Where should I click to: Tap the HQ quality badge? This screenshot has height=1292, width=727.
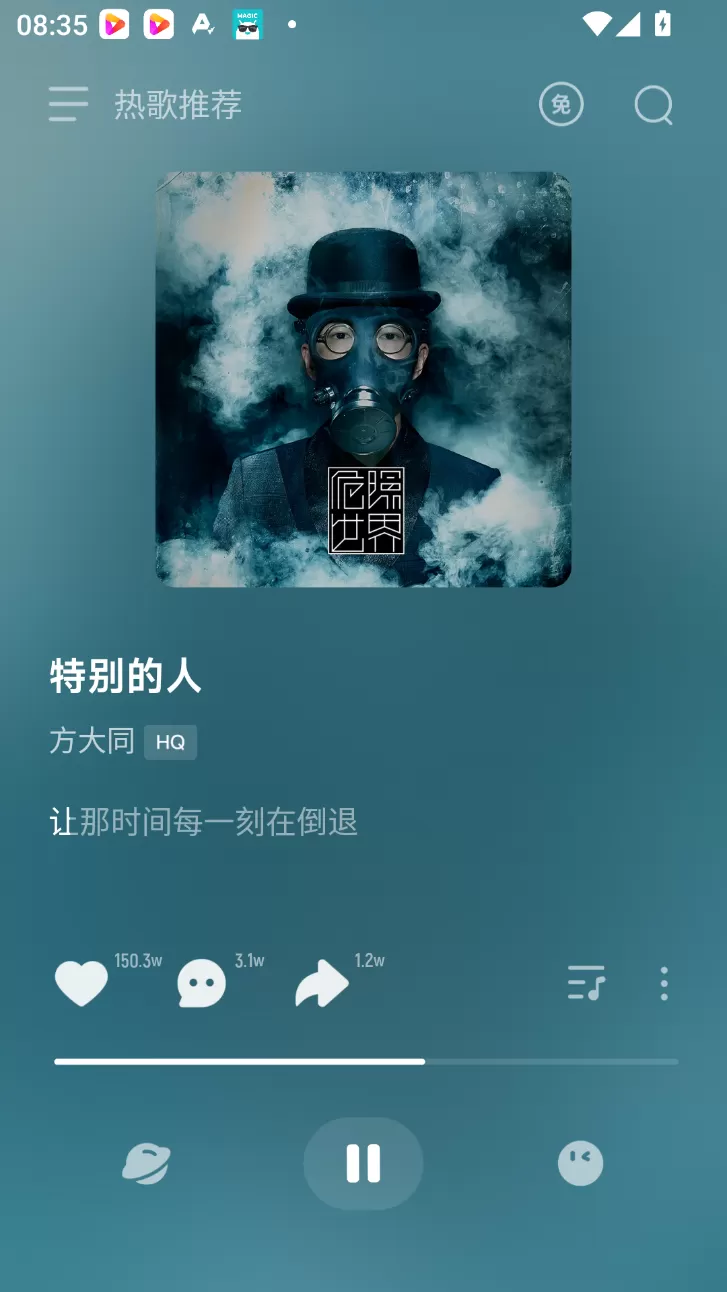point(170,742)
